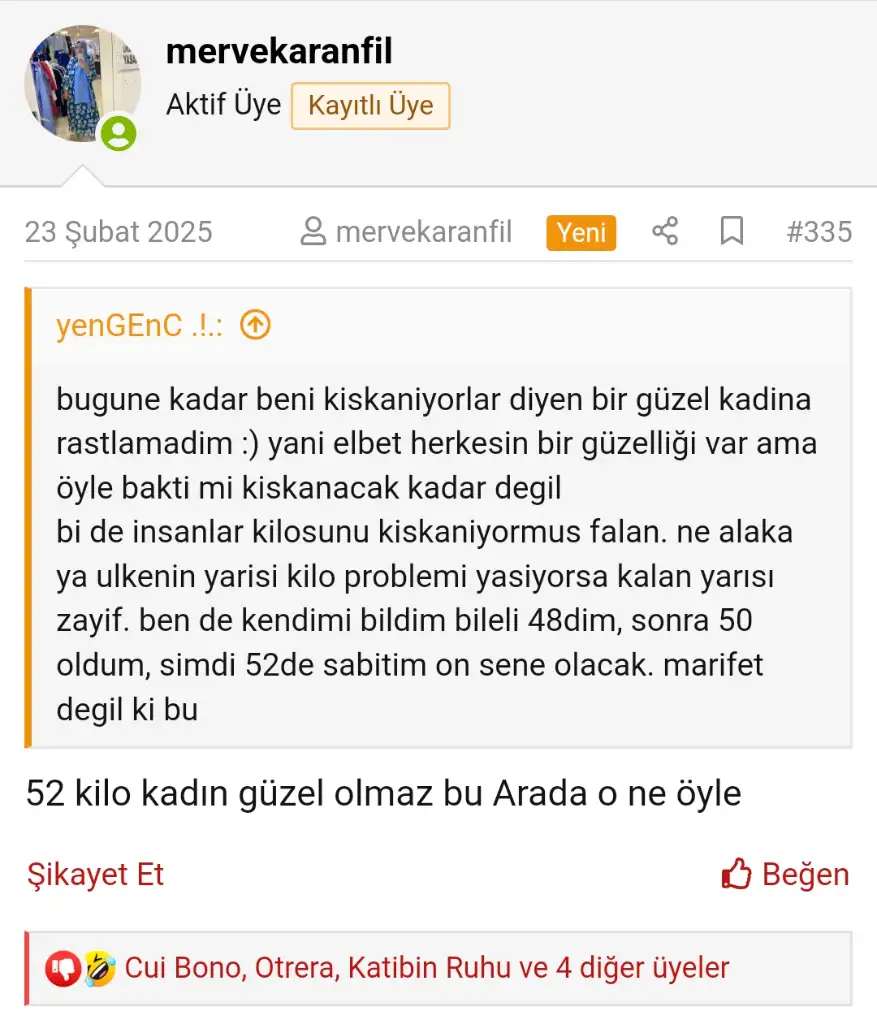Jump to yenGEnC's quoted original post
Viewport: 877px width, 1024px height.
coord(256,325)
